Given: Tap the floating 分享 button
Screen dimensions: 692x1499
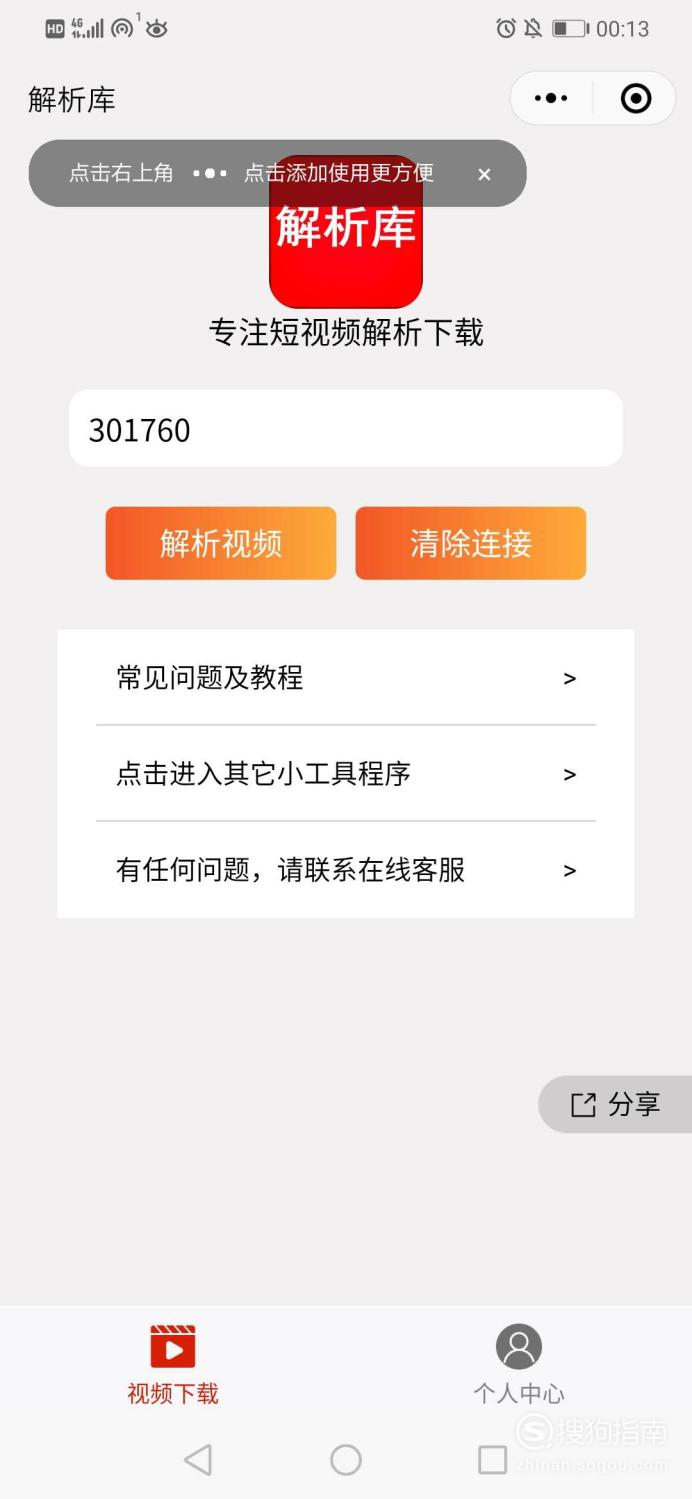Looking at the screenshot, I should (615, 1104).
